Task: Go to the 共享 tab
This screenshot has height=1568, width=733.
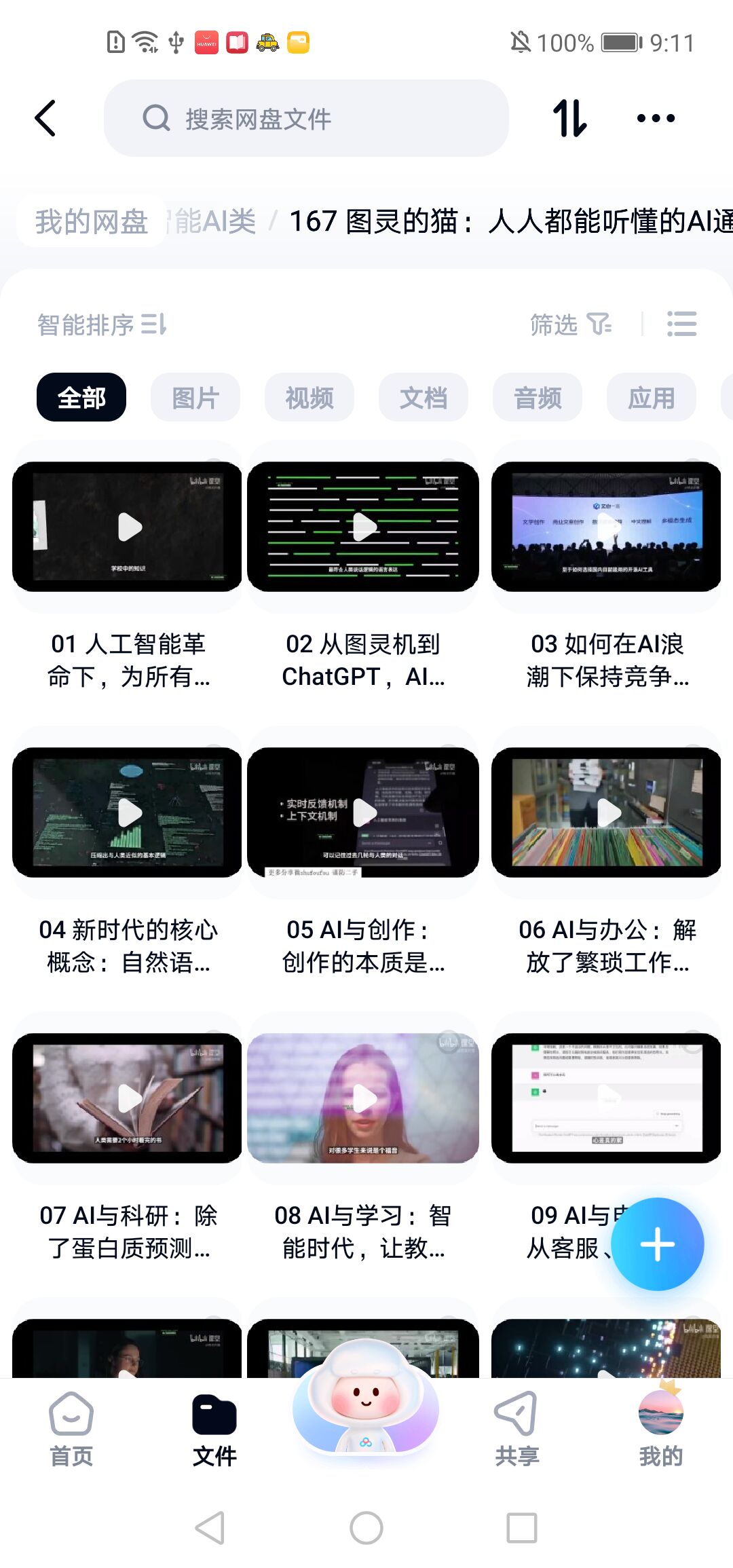Action: coord(516,1429)
